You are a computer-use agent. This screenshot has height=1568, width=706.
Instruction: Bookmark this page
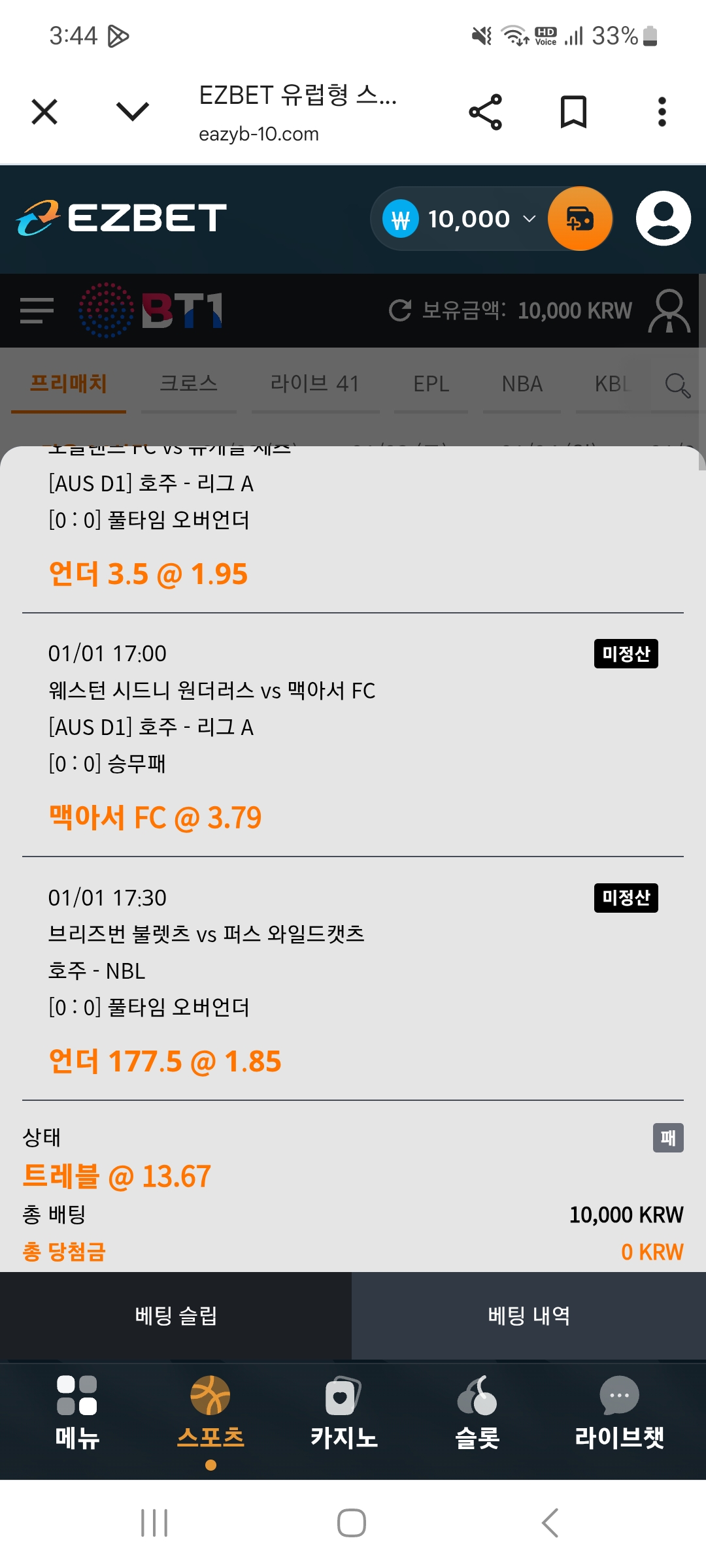coord(573,112)
